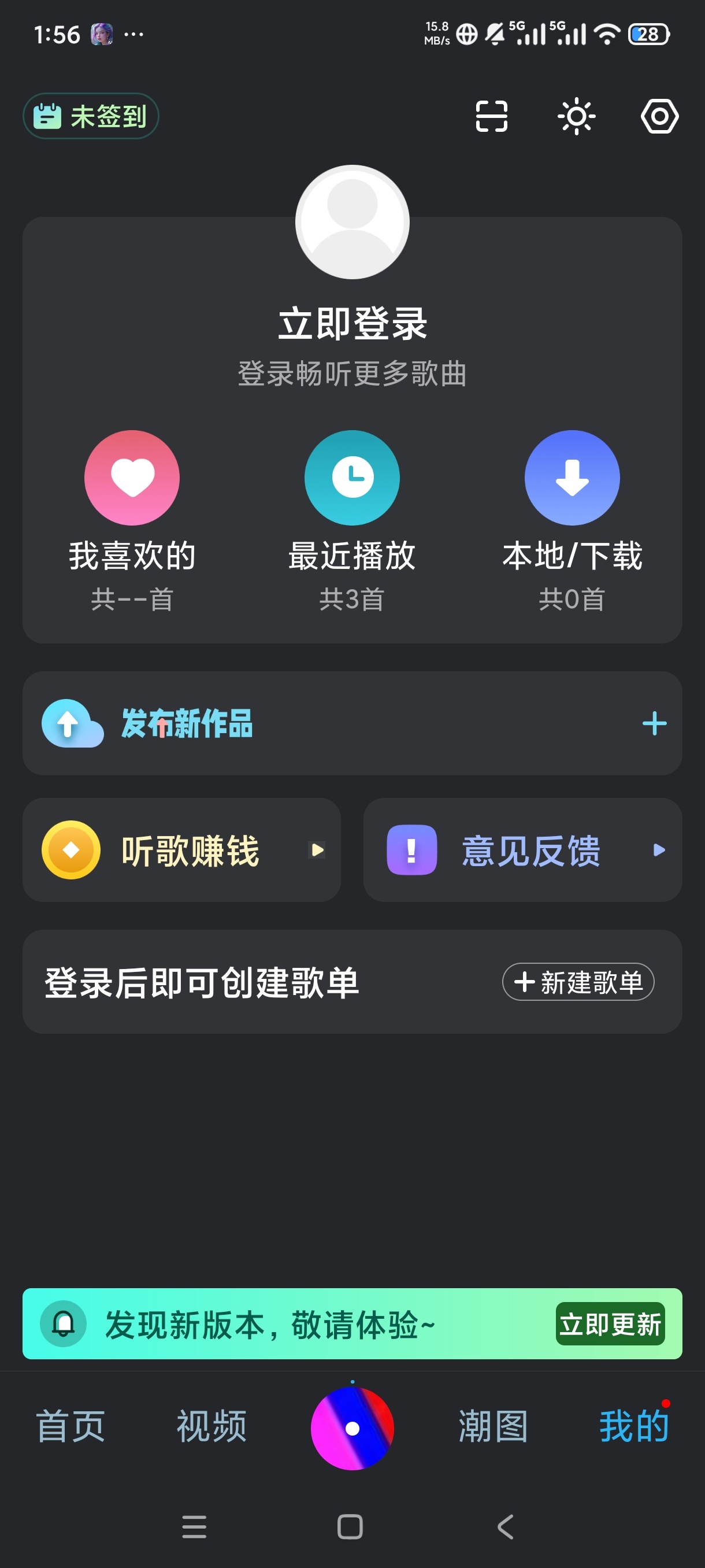Open the settings hexagon icon
The height and width of the screenshot is (1568, 705).
pyautogui.click(x=659, y=116)
